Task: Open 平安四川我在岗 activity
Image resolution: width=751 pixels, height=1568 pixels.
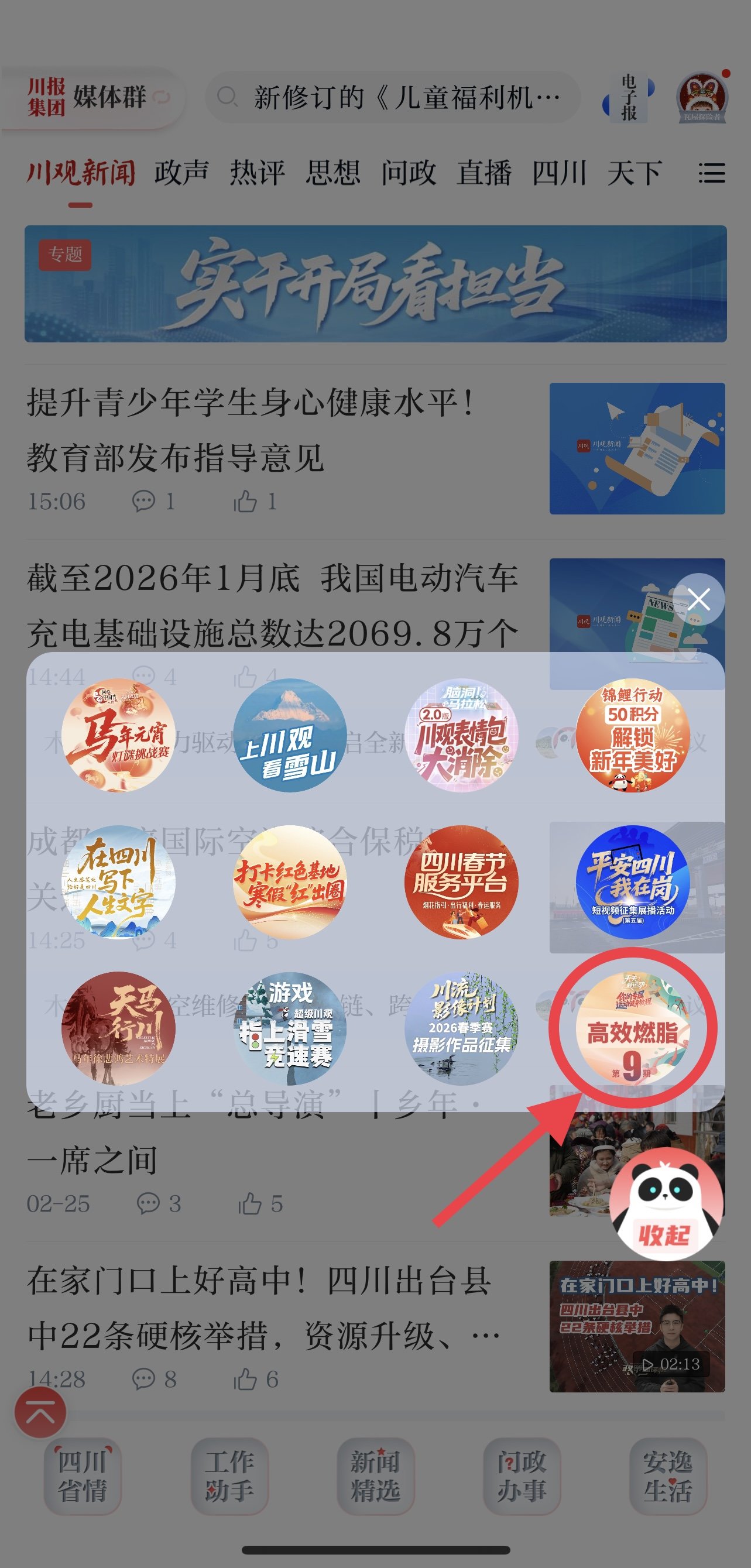Action: coord(632,882)
